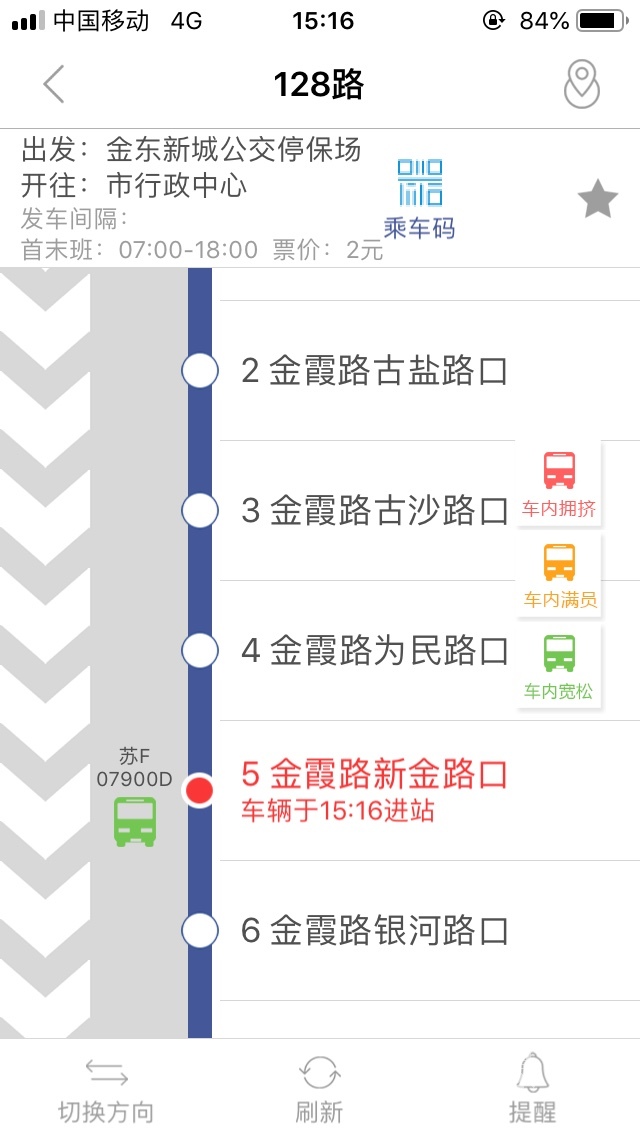Image resolution: width=640 pixels, height=1136 pixels.
Task: Select stop 3 金霞路古沙路口
Action: (x=375, y=511)
